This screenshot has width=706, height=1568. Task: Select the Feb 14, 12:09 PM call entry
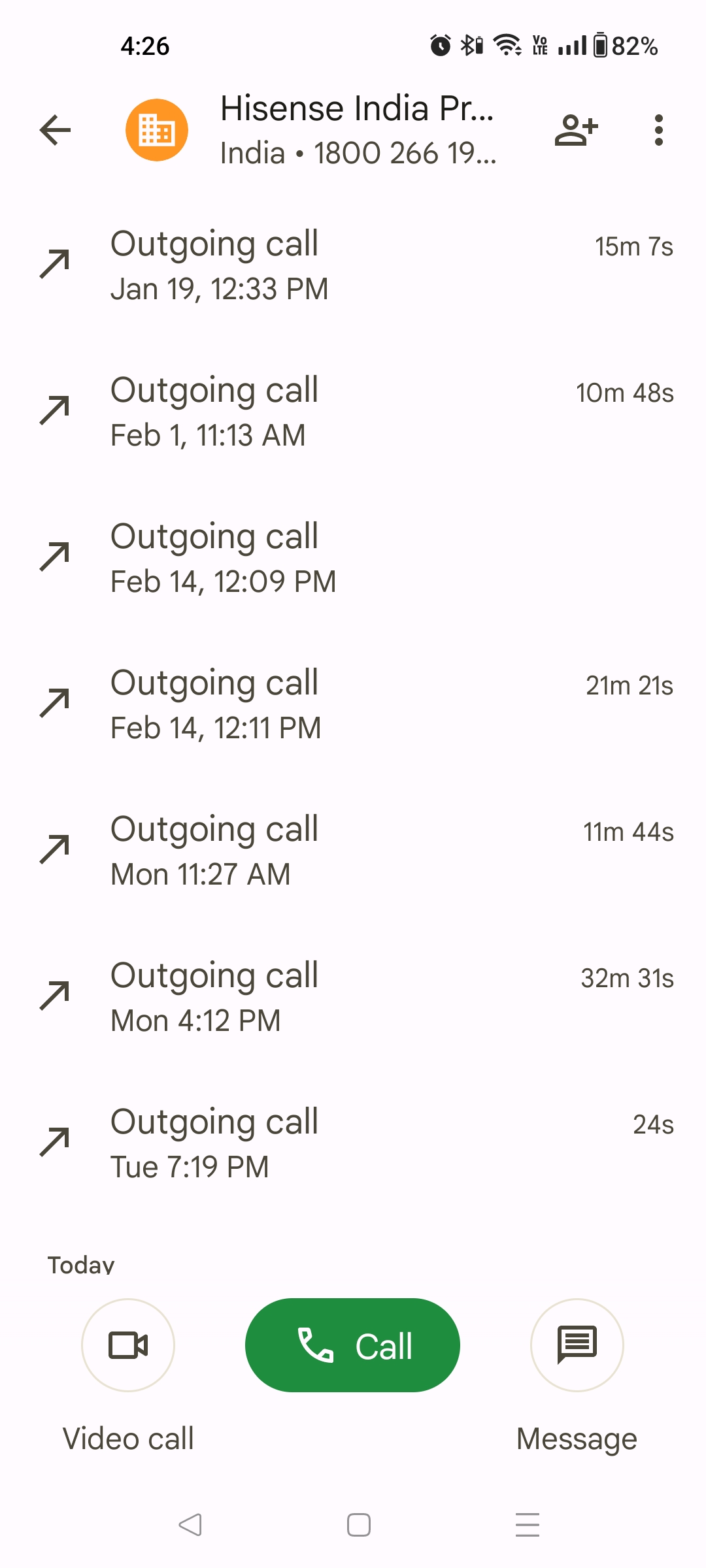coord(353,559)
